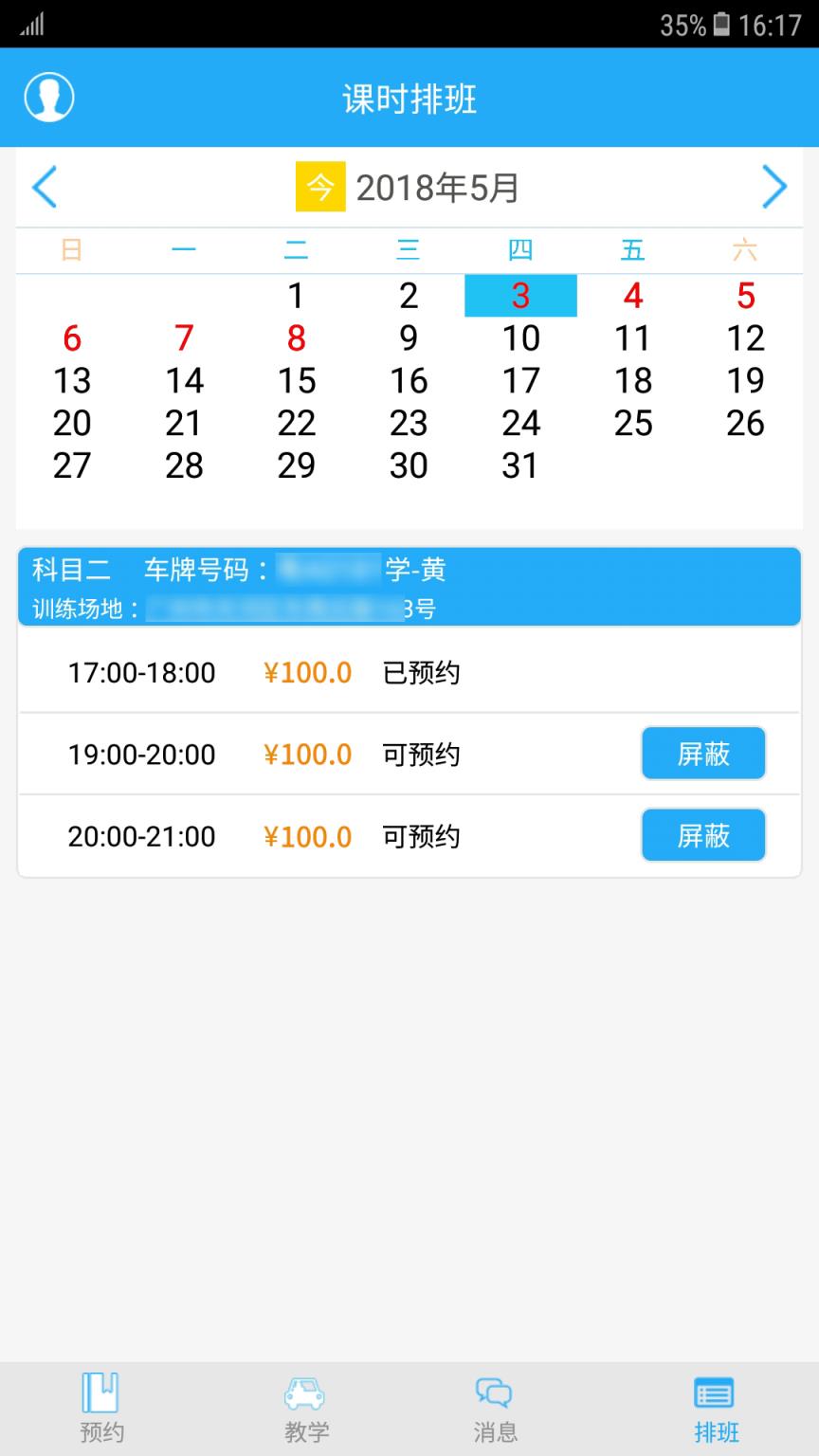Go to next month with right chevron
The width and height of the screenshot is (819, 1456).
(775, 187)
